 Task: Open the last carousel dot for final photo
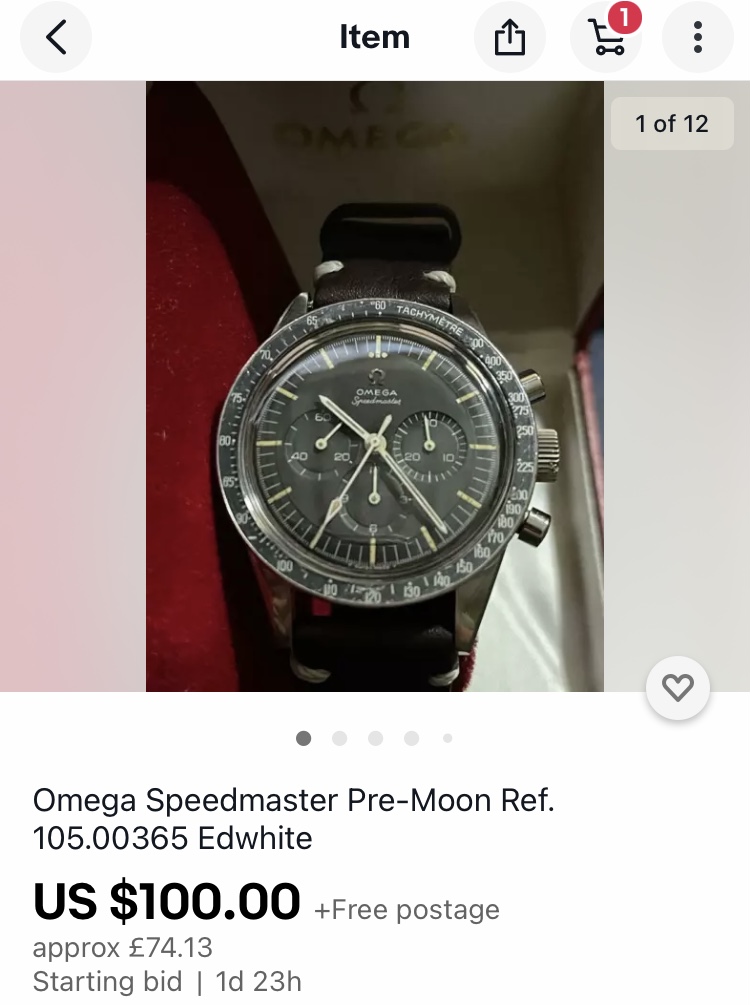click(446, 739)
